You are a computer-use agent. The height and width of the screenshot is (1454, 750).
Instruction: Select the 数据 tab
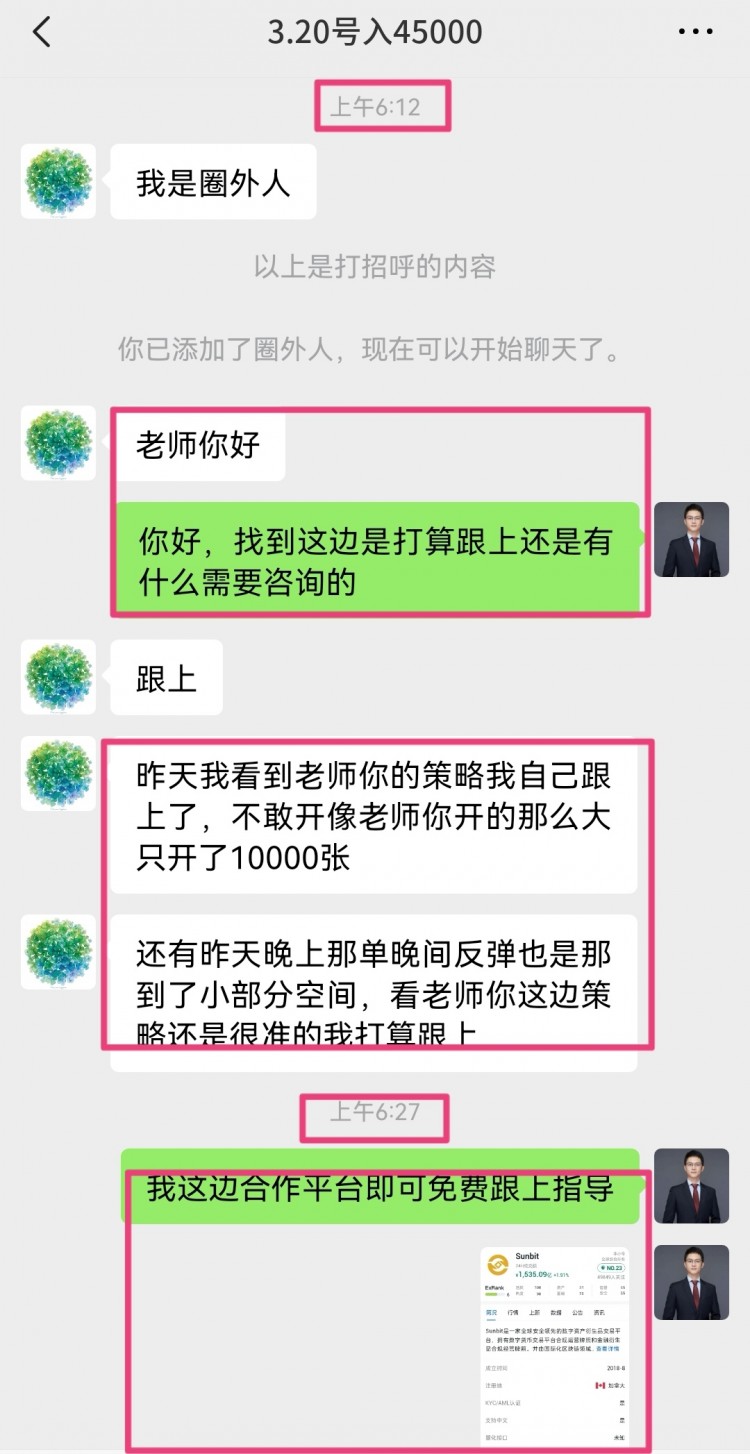[x=557, y=1313]
